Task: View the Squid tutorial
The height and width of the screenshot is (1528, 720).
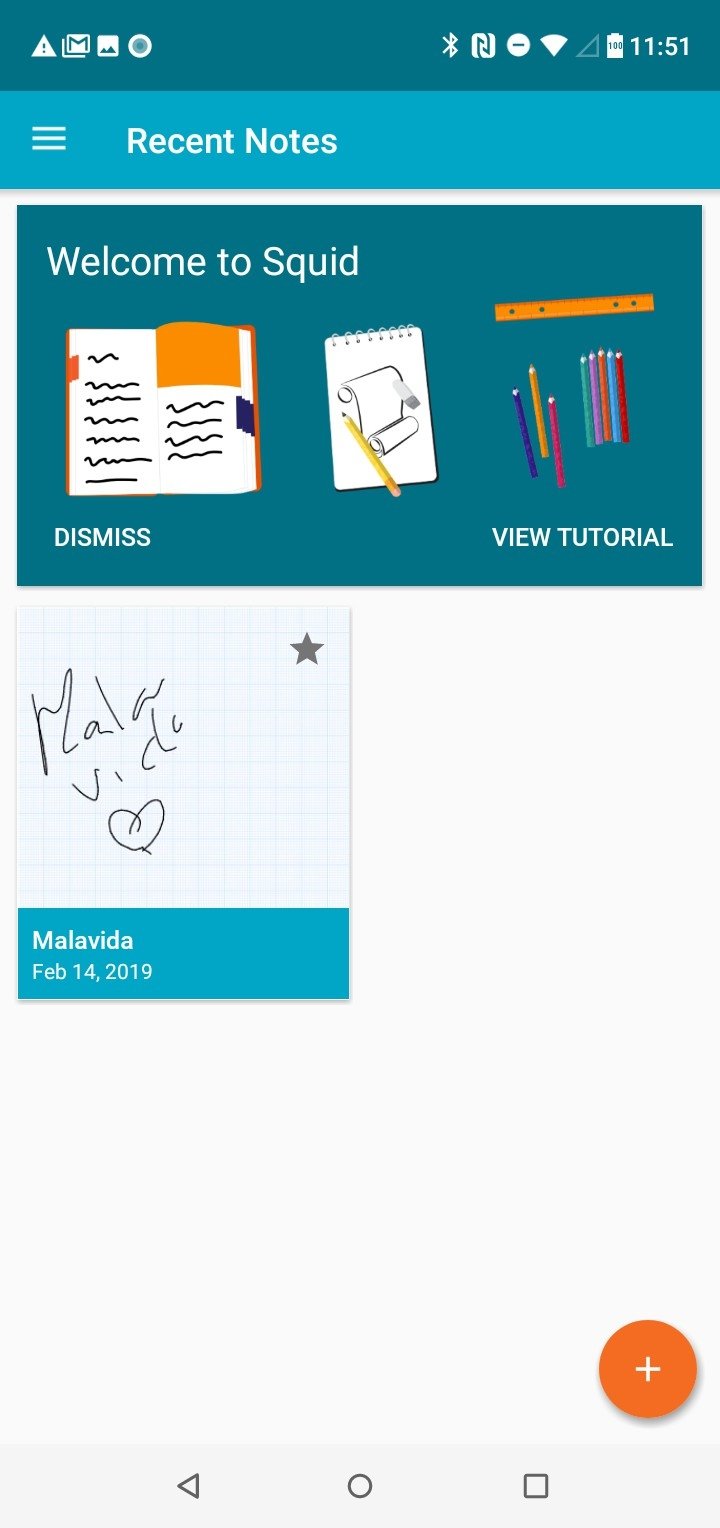Action: pyautogui.click(x=582, y=537)
